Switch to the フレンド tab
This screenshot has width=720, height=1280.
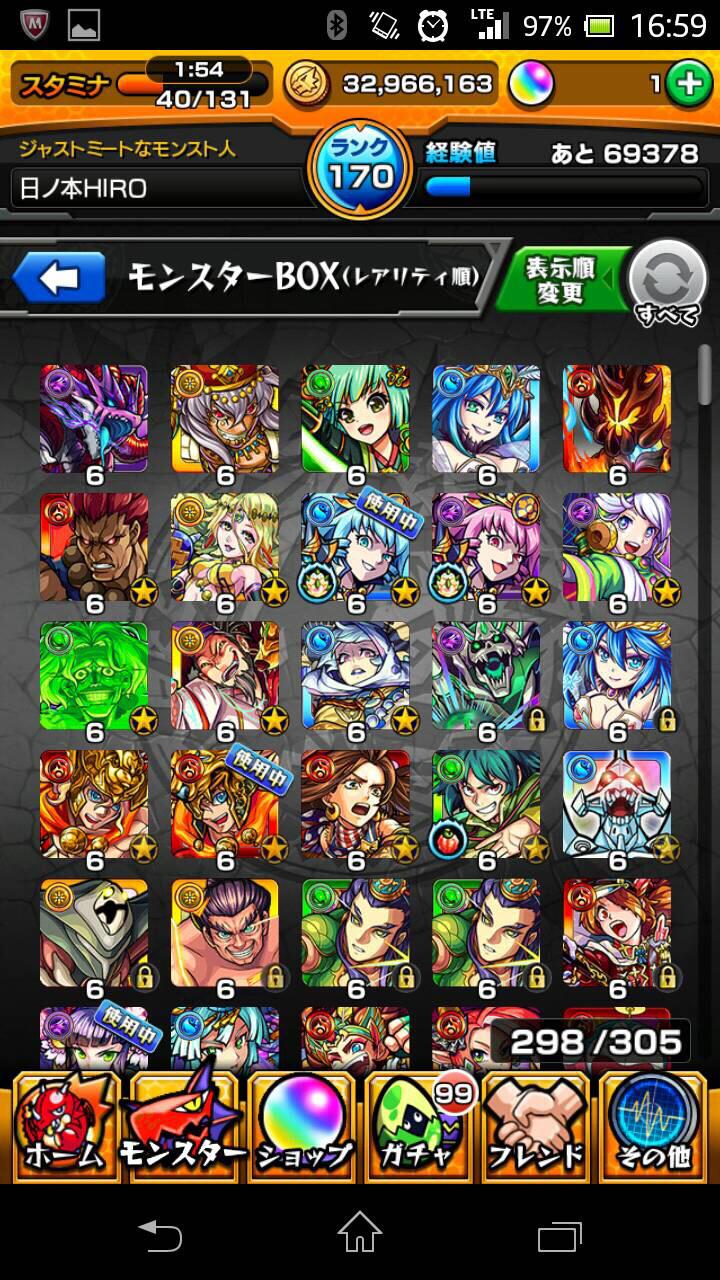tap(536, 1127)
